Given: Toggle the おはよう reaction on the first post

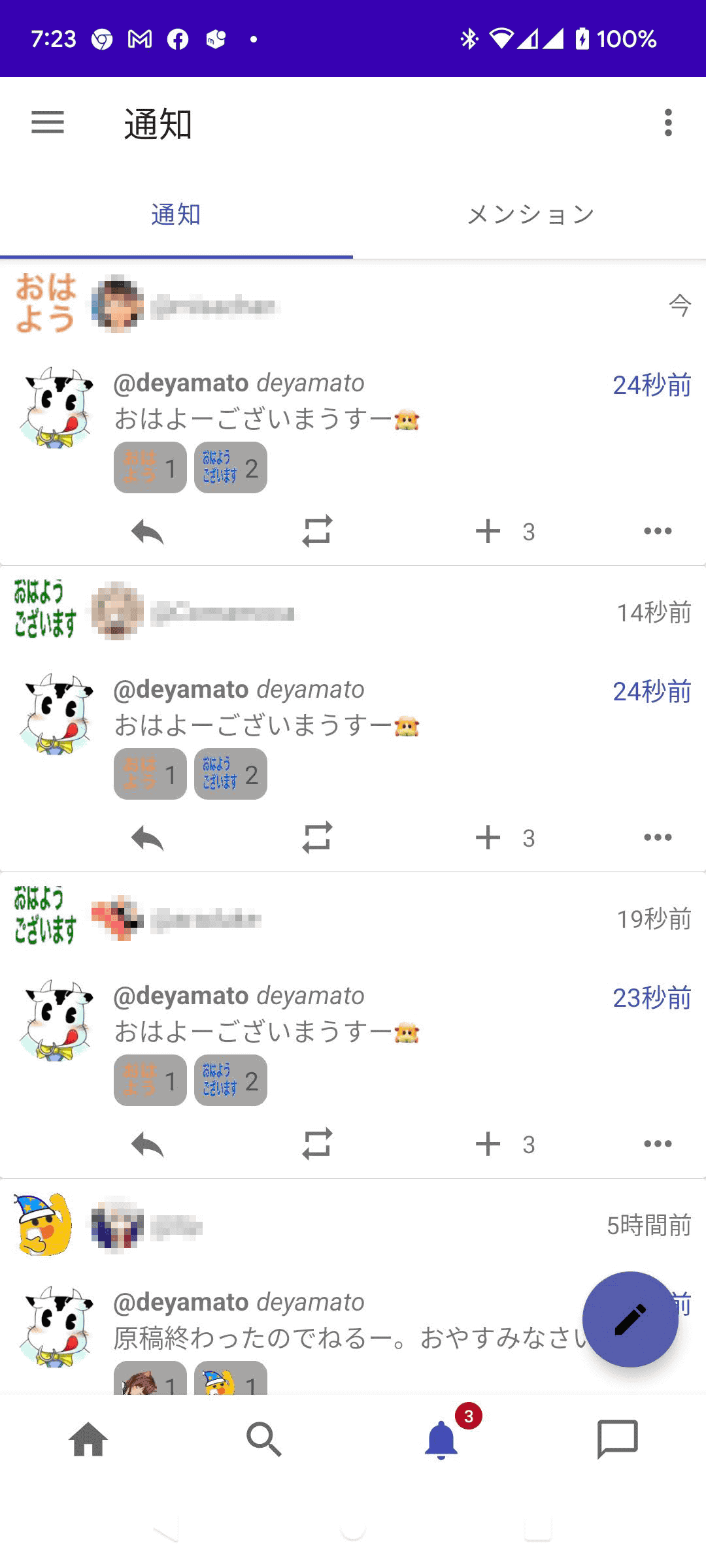Looking at the screenshot, I should (x=149, y=467).
